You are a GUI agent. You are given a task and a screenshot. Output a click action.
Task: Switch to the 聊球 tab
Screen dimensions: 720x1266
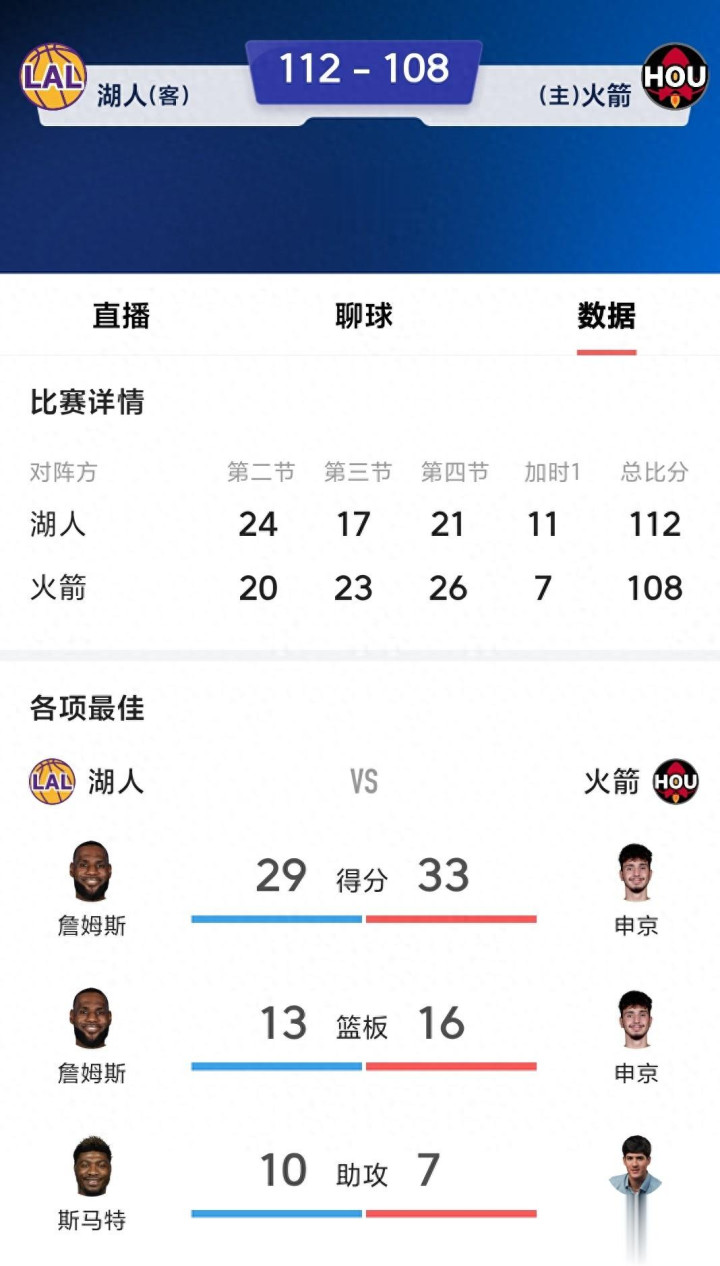364,316
